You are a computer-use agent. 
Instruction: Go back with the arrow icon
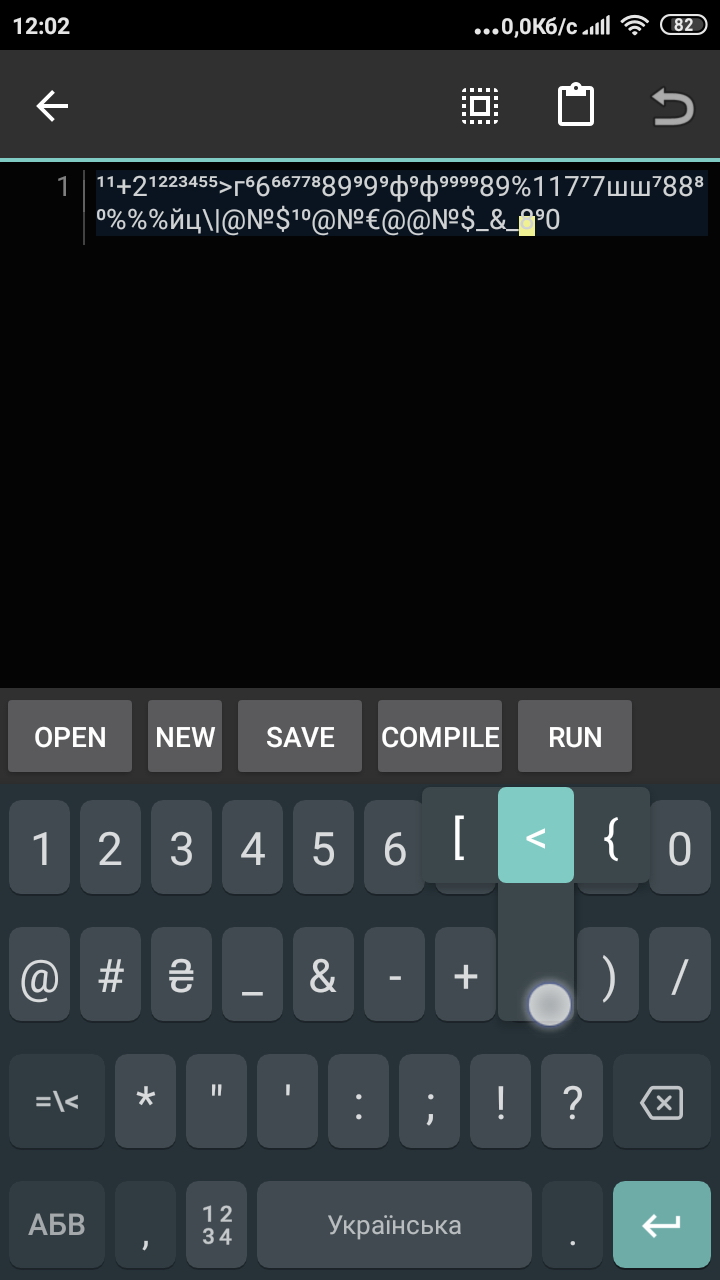(52, 106)
